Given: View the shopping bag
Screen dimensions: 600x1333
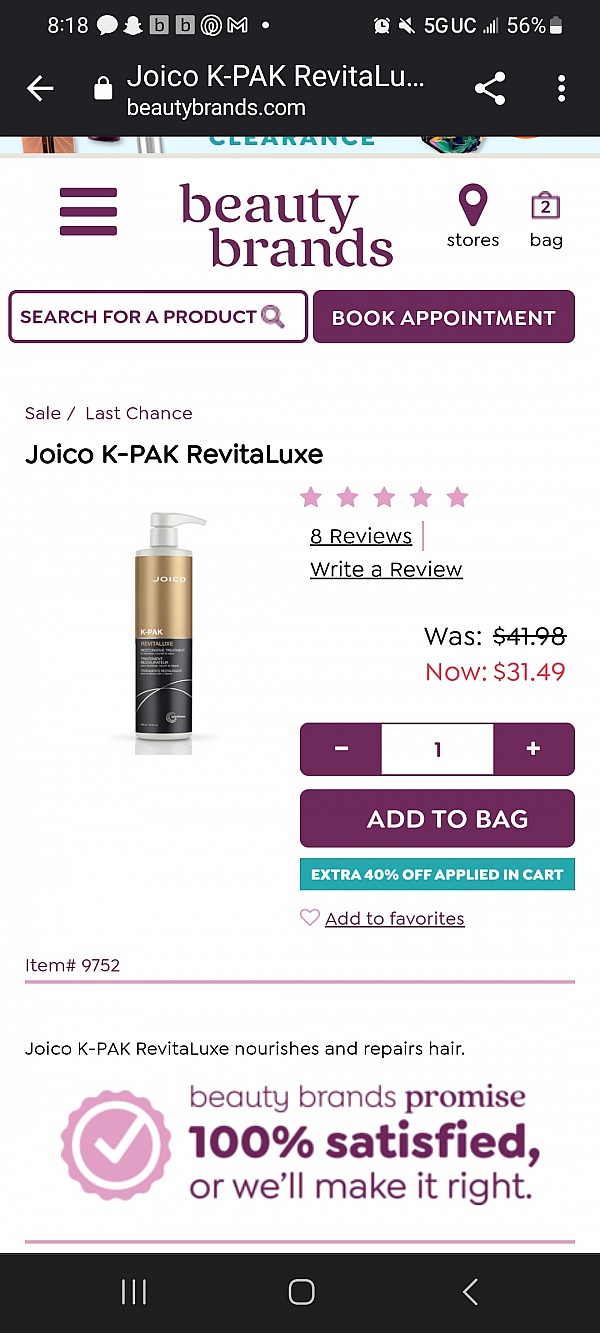Looking at the screenshot, I should tap(546, 218).
